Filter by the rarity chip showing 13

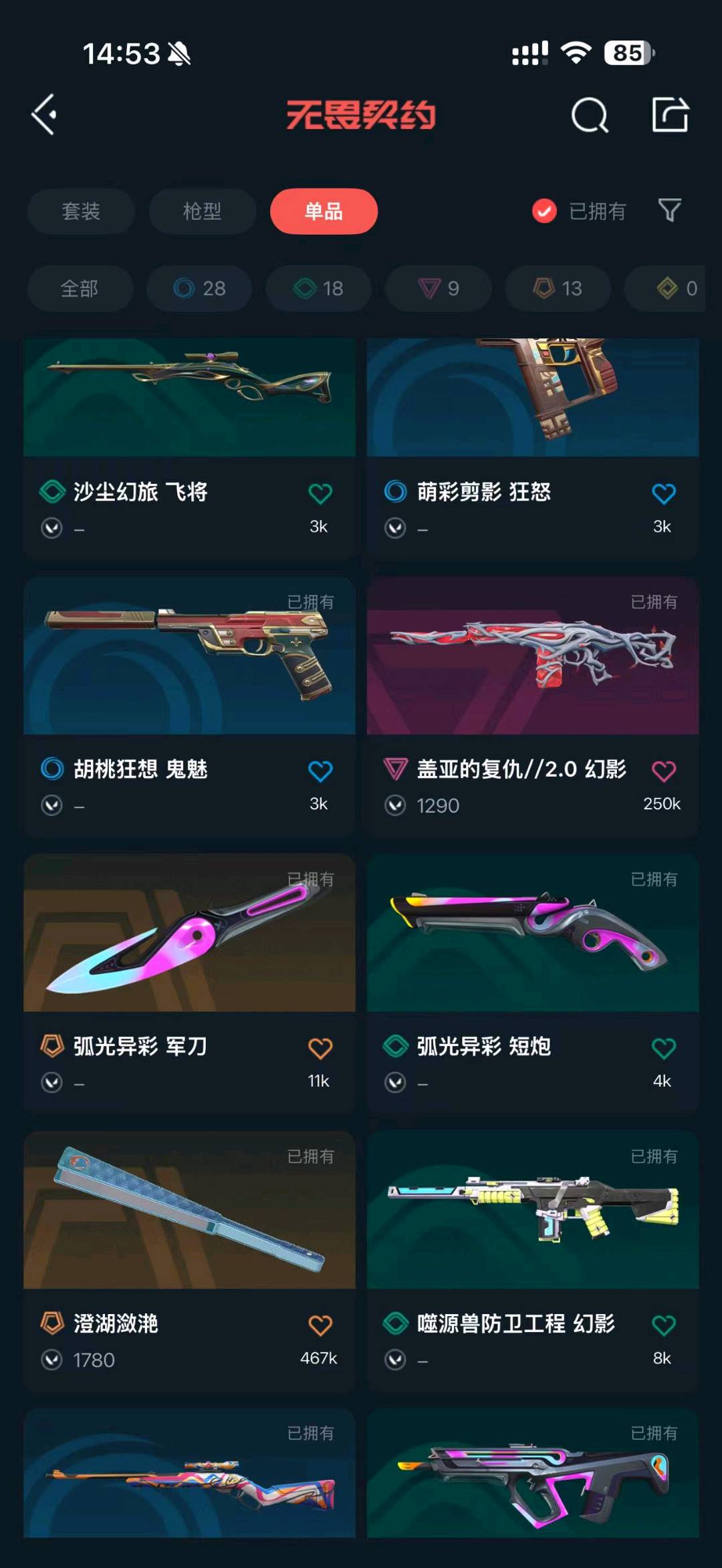[558, 288]
